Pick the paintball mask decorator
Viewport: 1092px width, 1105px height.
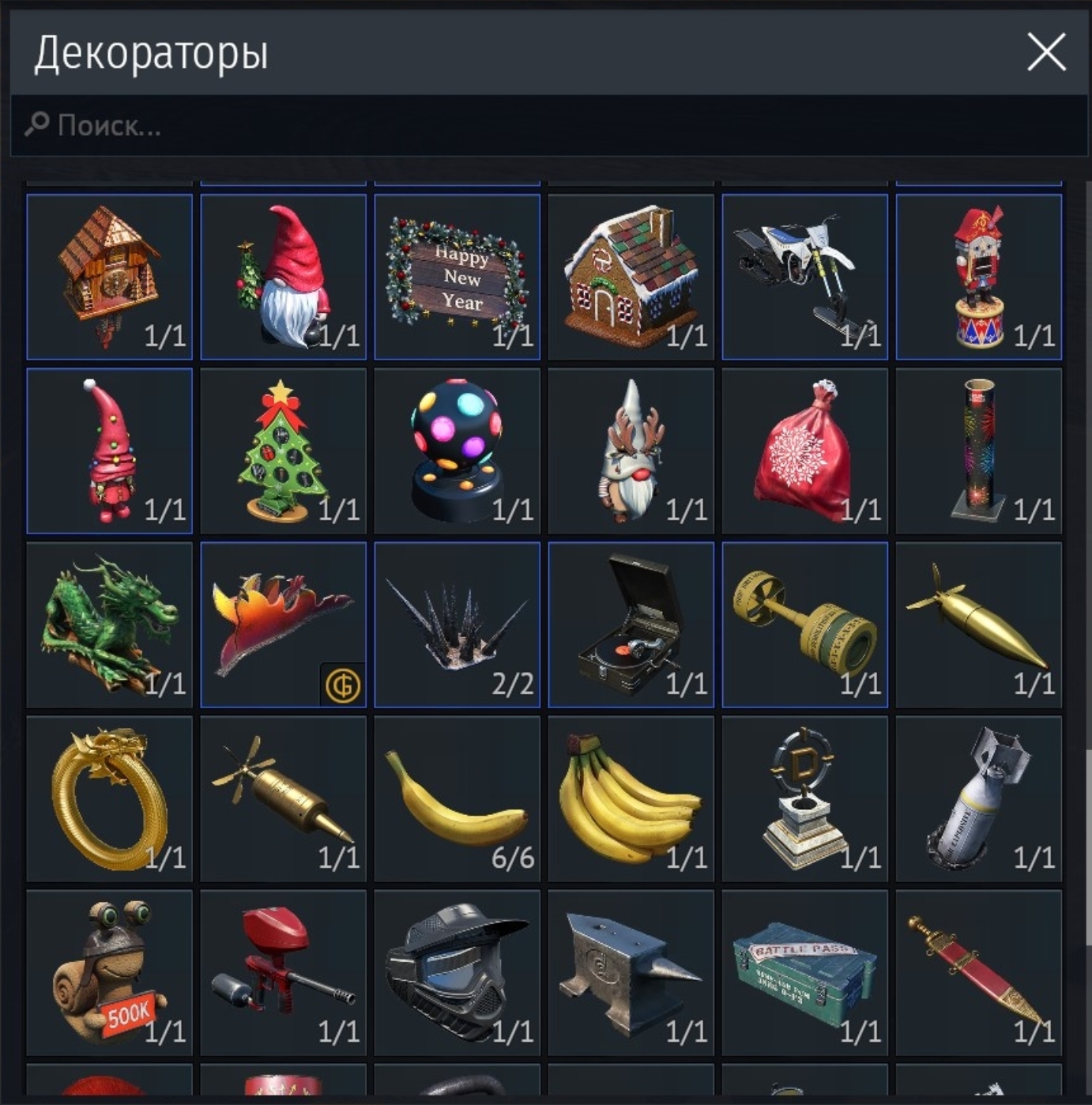[457, 972]
